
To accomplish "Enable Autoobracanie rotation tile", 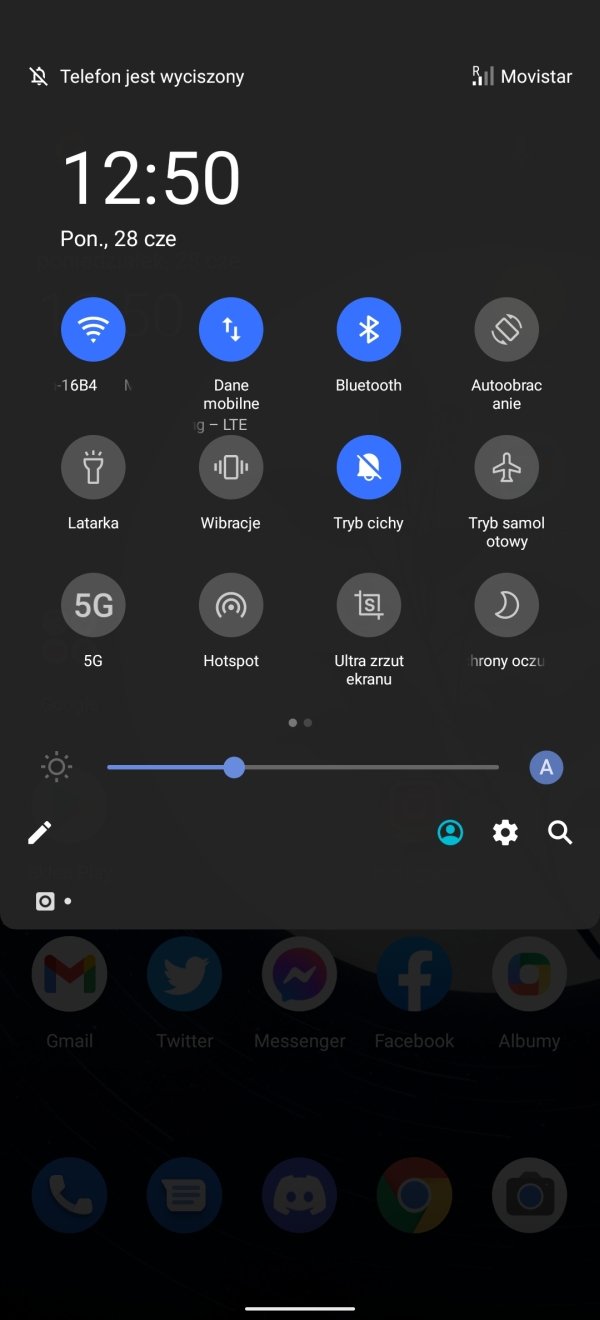I will [507, 329].
